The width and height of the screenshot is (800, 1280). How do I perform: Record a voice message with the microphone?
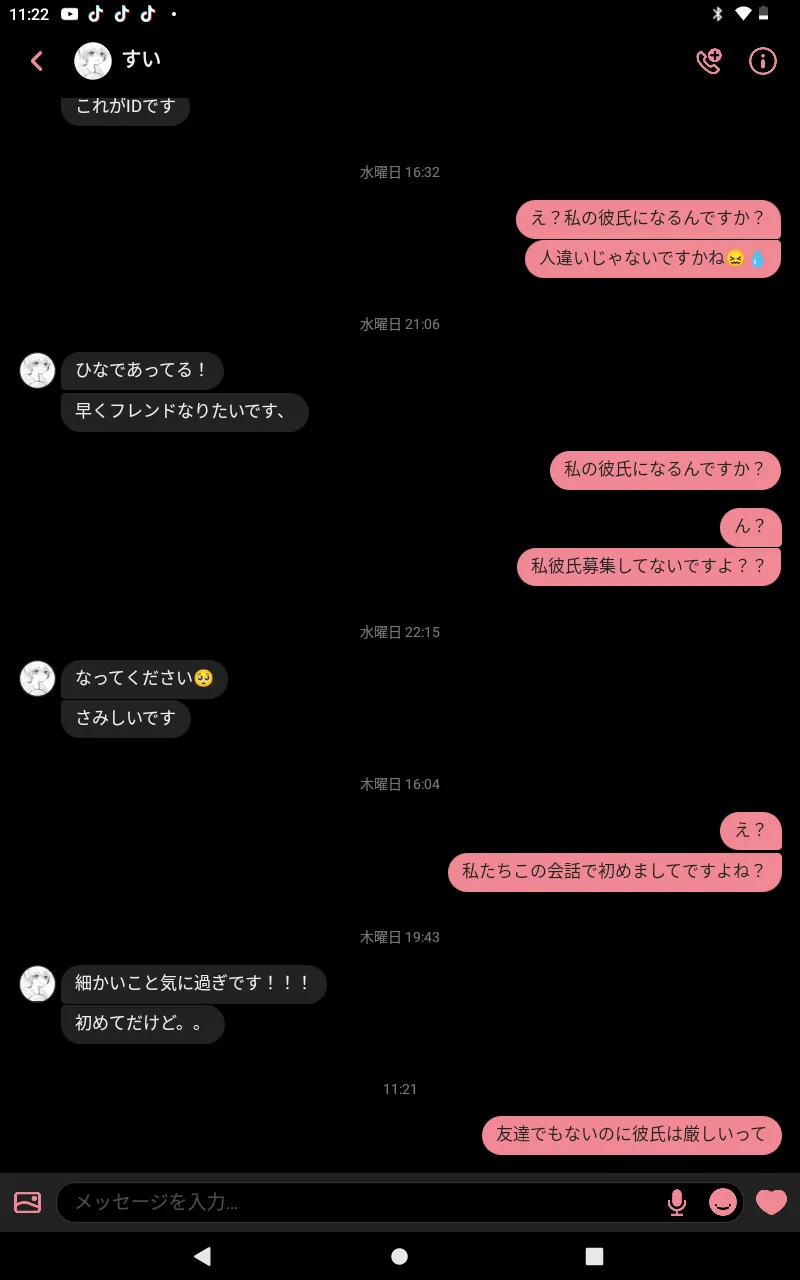[x=677, y=1202]
